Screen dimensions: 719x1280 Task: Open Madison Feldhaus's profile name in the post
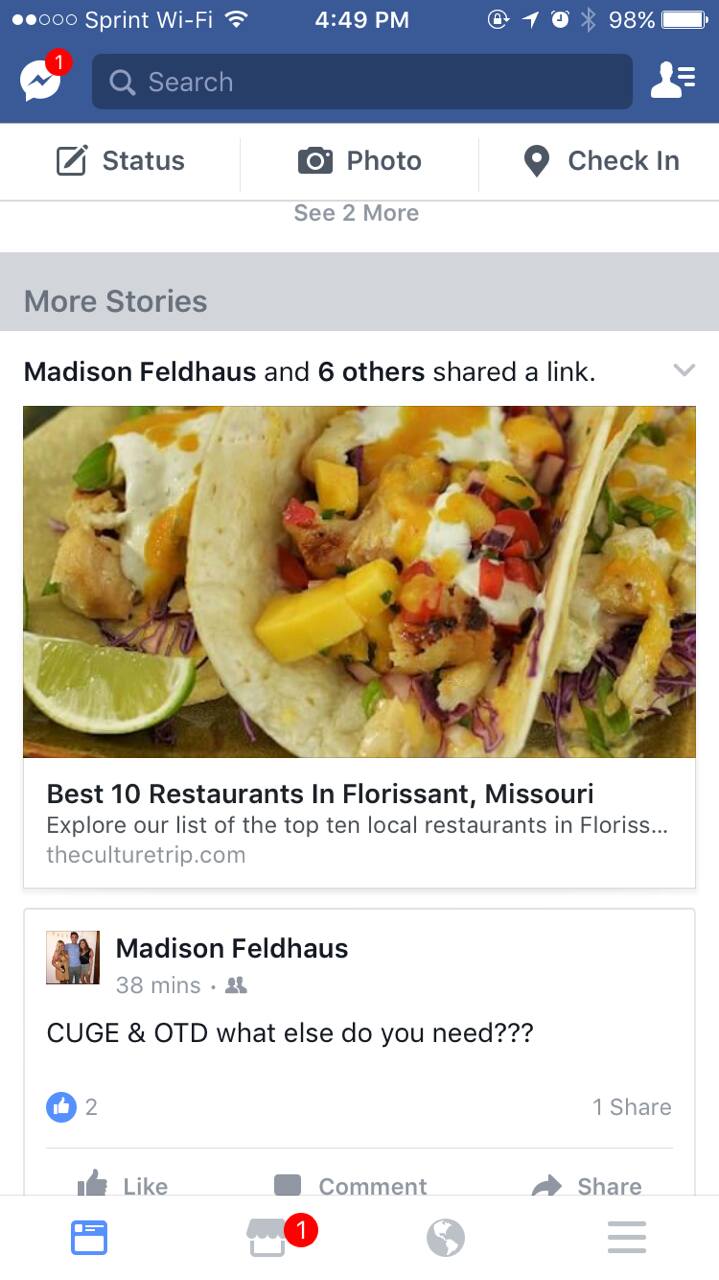click(232, 948)
